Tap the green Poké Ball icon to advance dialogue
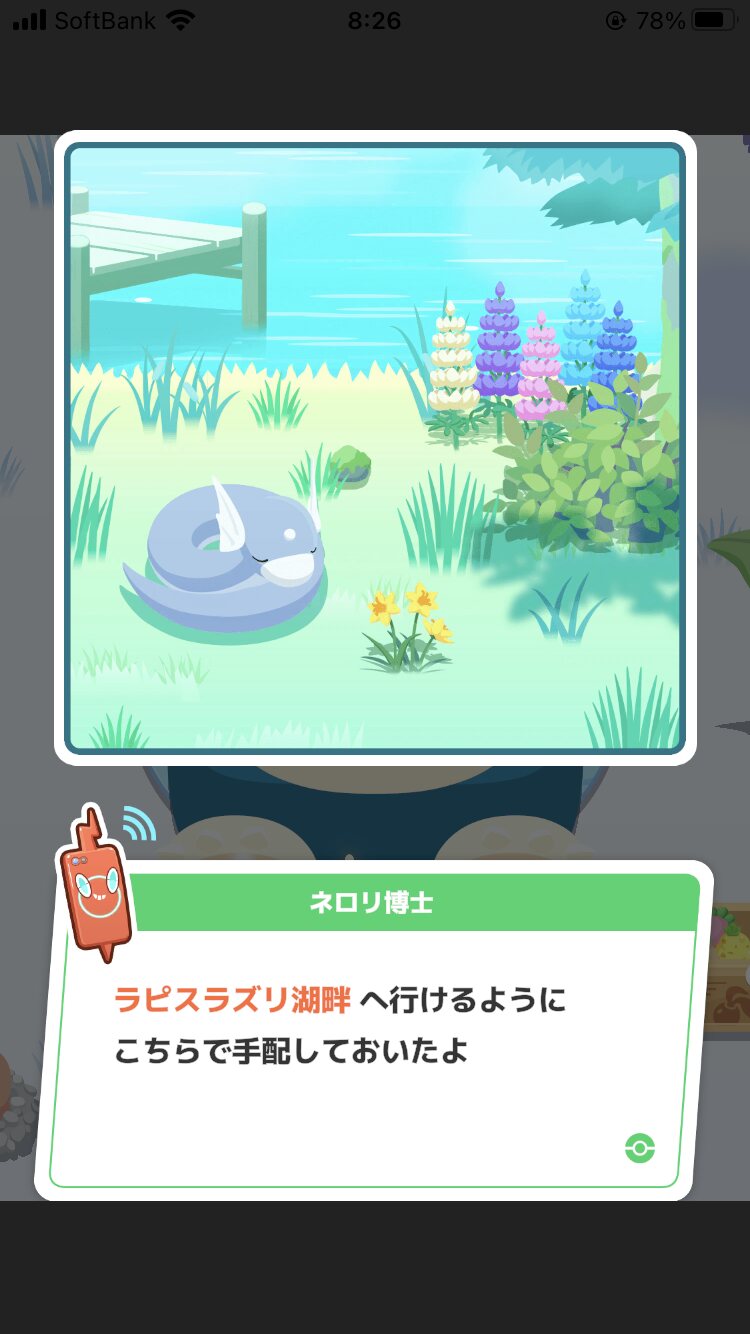 [639, 1148]
